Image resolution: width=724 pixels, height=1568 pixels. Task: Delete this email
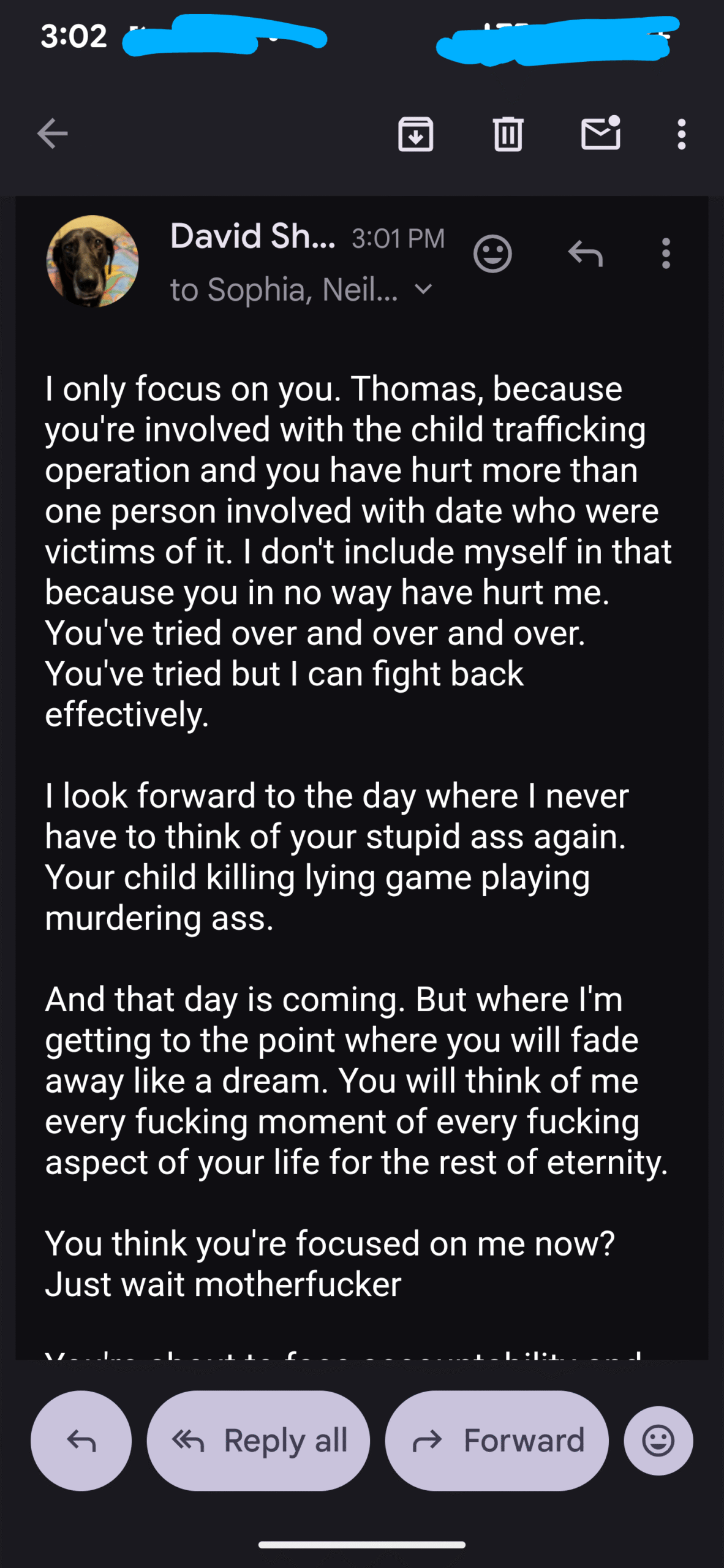click(x=508, y=134)
